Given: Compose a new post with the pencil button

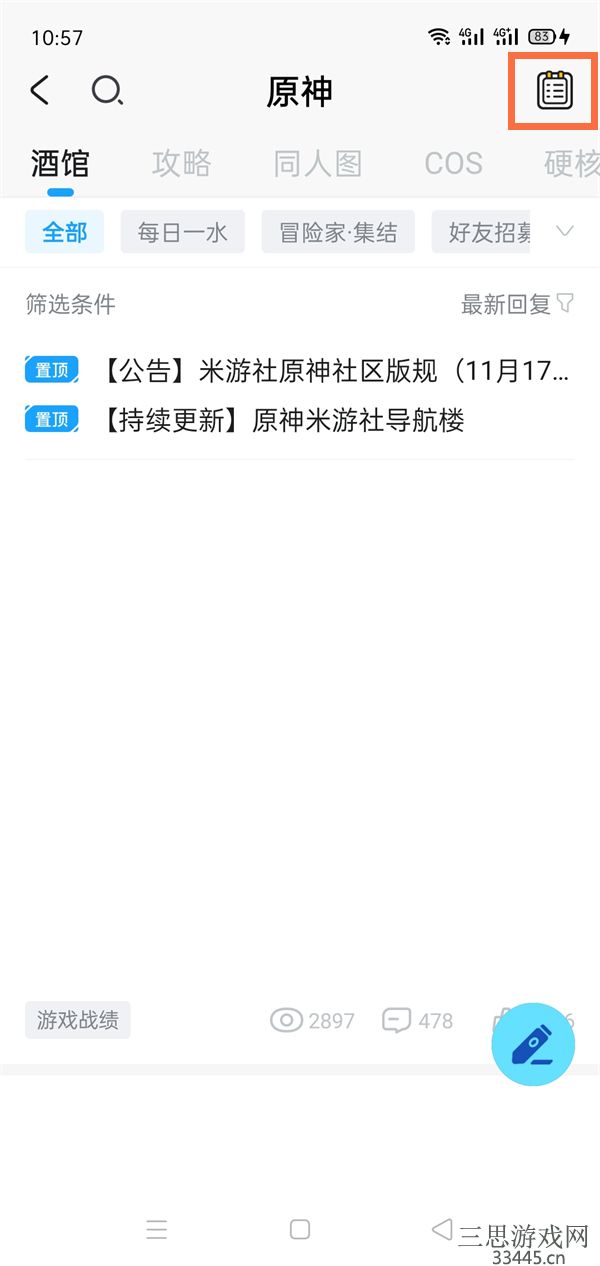Looking at the screenshot, I should [x=533, y=1044].
